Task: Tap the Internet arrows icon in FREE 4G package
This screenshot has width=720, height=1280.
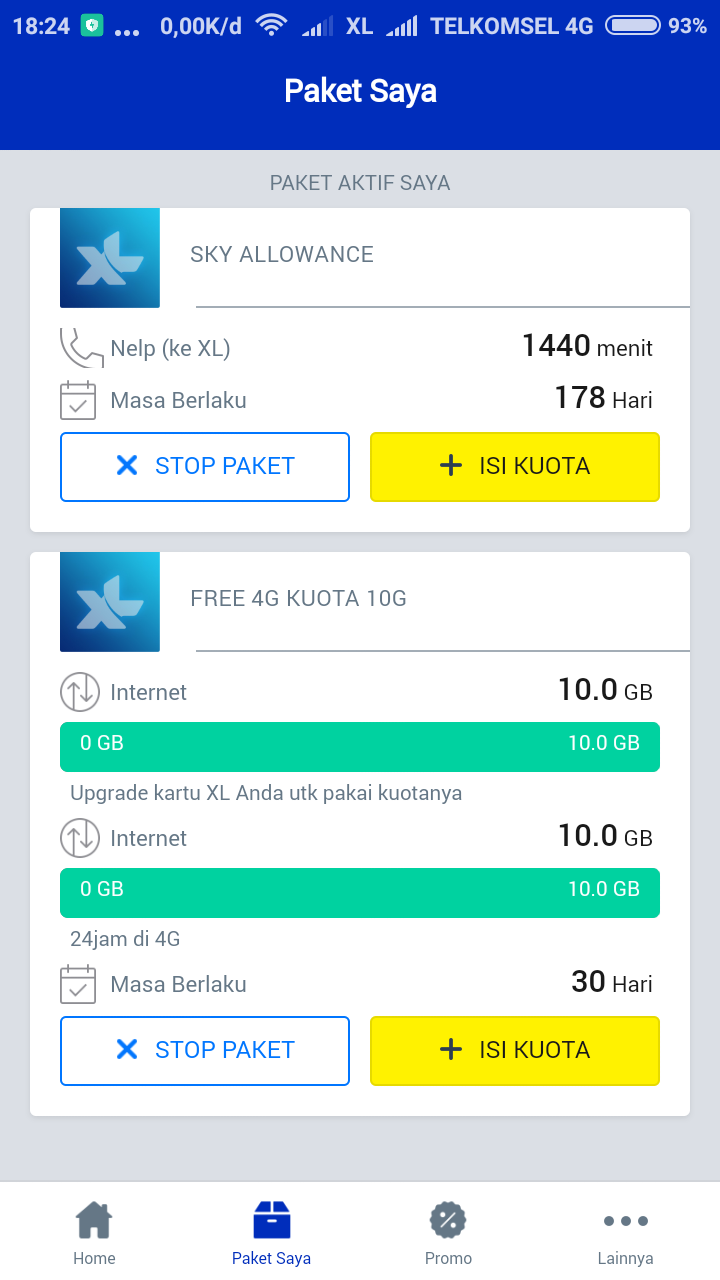Action: coord(79,692)
